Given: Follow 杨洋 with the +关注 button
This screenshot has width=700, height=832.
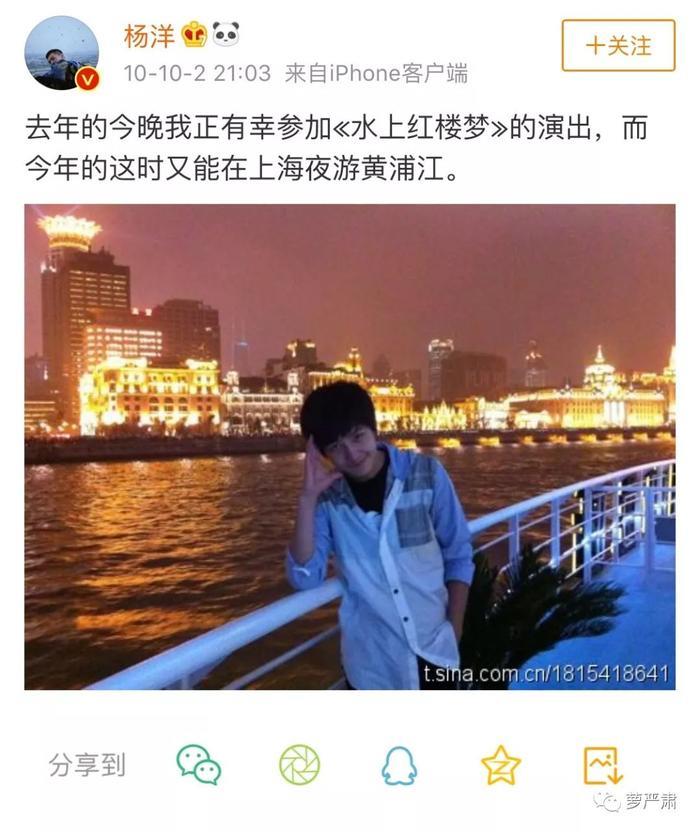Looking at the screenshot, I should pos(618,46).
